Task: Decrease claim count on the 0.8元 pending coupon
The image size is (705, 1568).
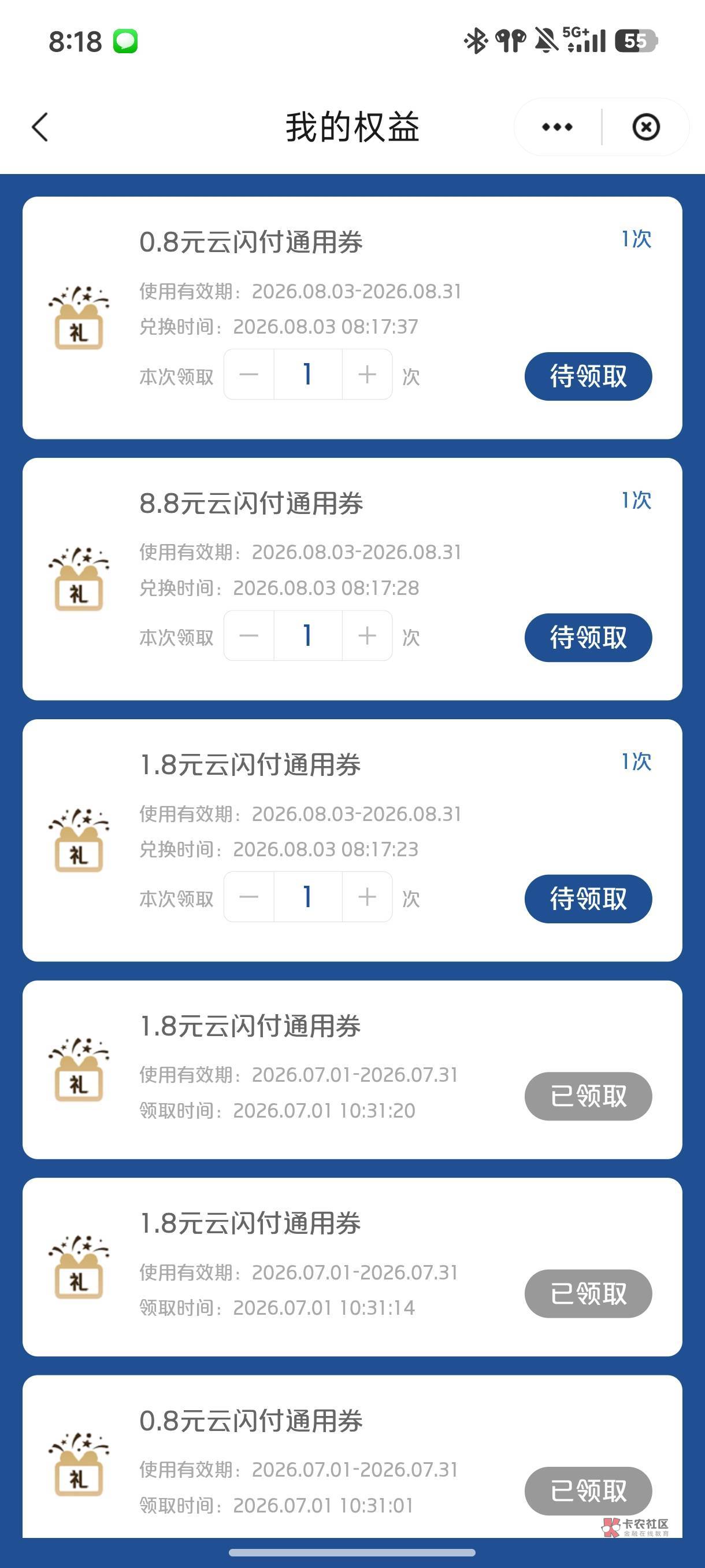Action: point(249,374)
